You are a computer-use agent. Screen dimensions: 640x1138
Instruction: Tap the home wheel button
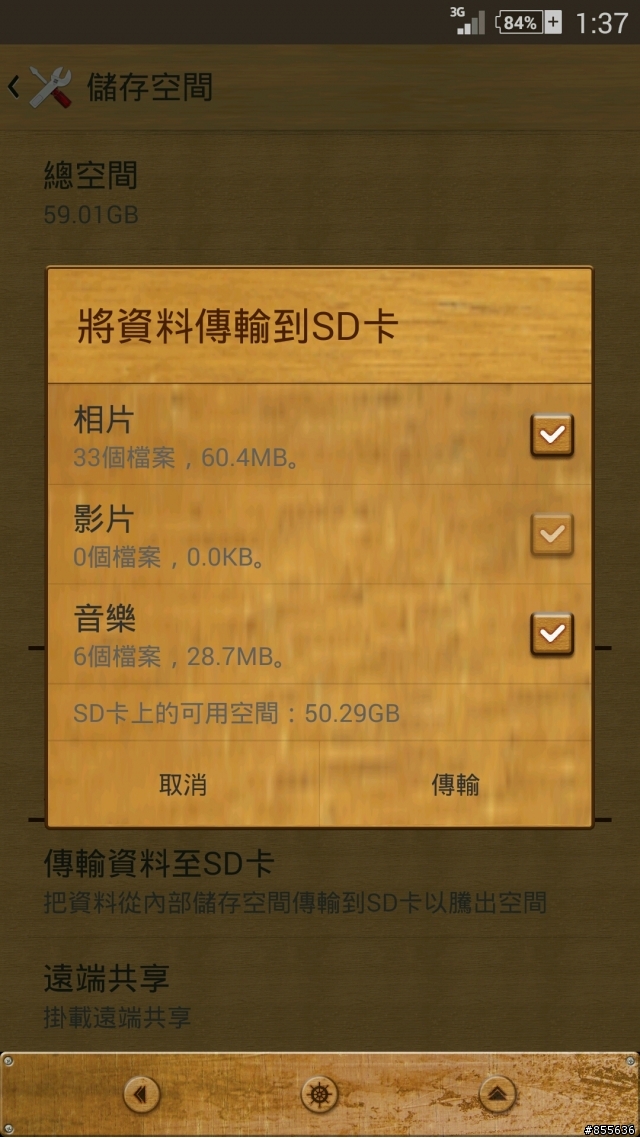coord(319,1094)
